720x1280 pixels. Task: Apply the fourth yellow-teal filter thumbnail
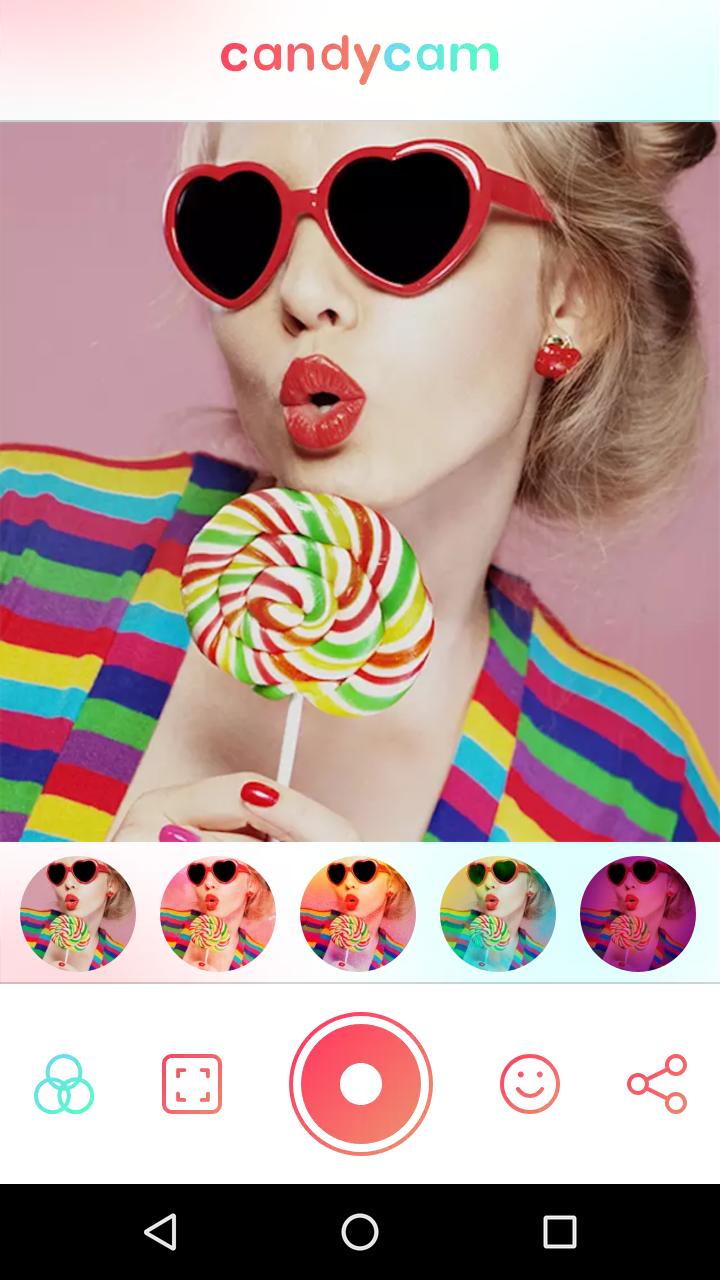(x=498, y=913)
